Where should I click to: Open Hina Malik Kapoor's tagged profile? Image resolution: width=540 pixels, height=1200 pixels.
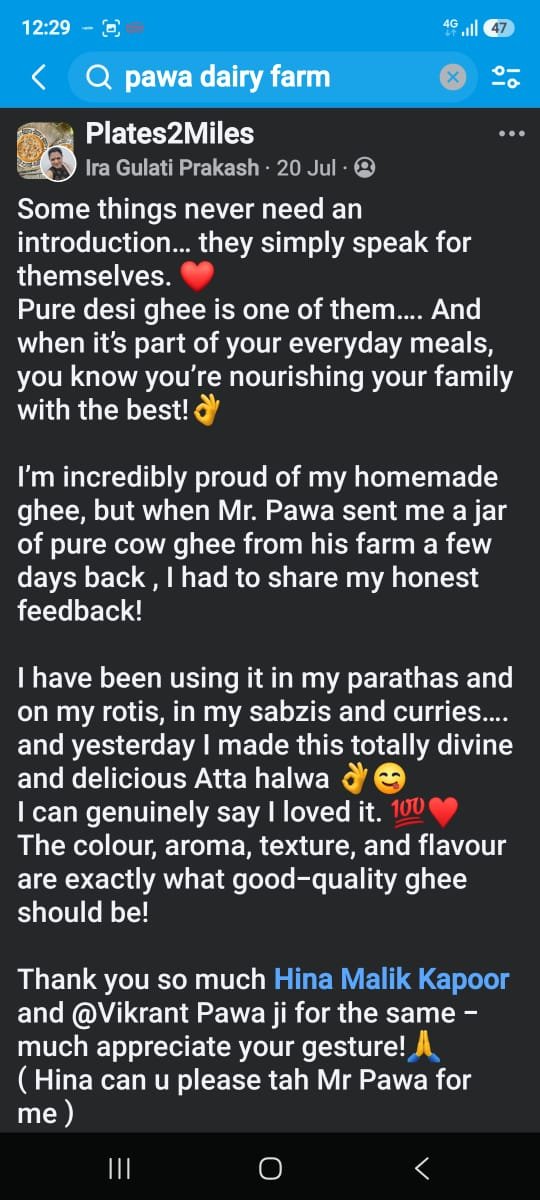[392, 979]
